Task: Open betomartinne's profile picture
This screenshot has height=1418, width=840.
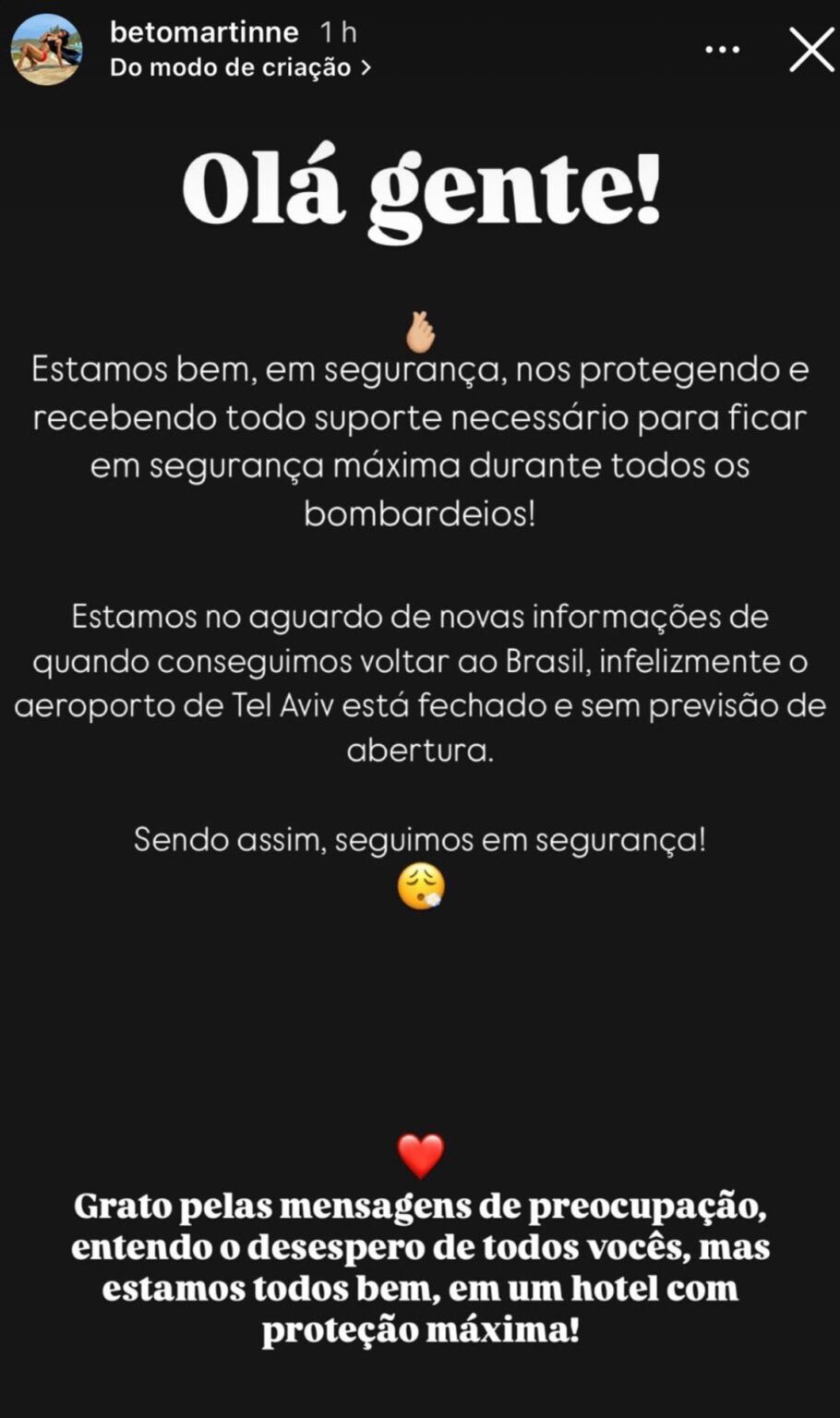Action: click(46, 50)
